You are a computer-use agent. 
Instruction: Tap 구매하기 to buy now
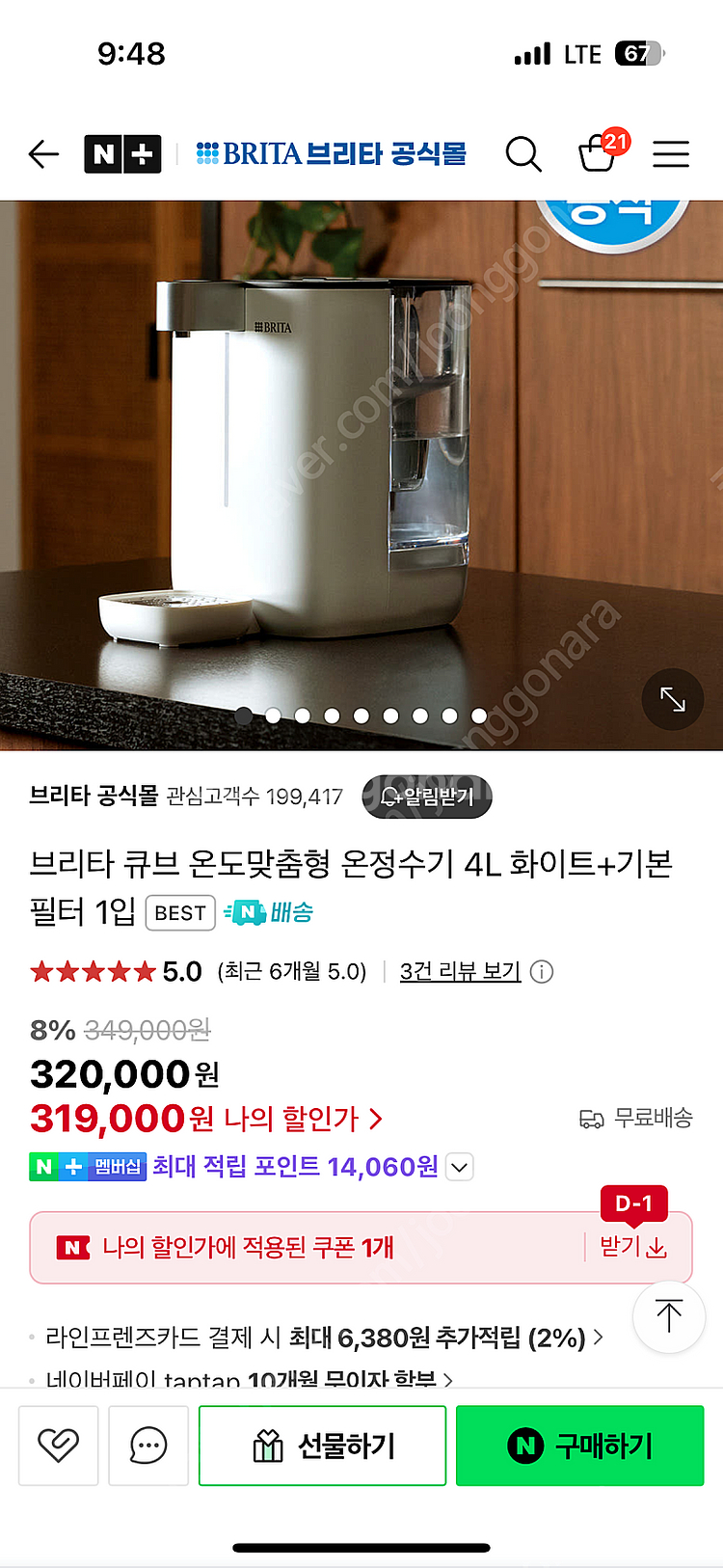coord(579,1445)
